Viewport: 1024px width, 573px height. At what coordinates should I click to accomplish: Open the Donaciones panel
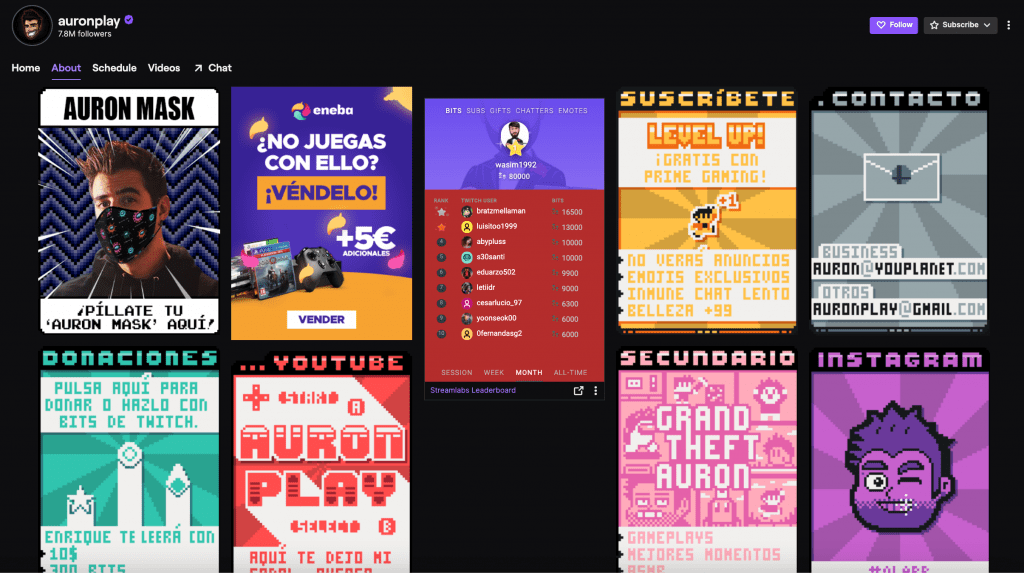pos(129,460)
